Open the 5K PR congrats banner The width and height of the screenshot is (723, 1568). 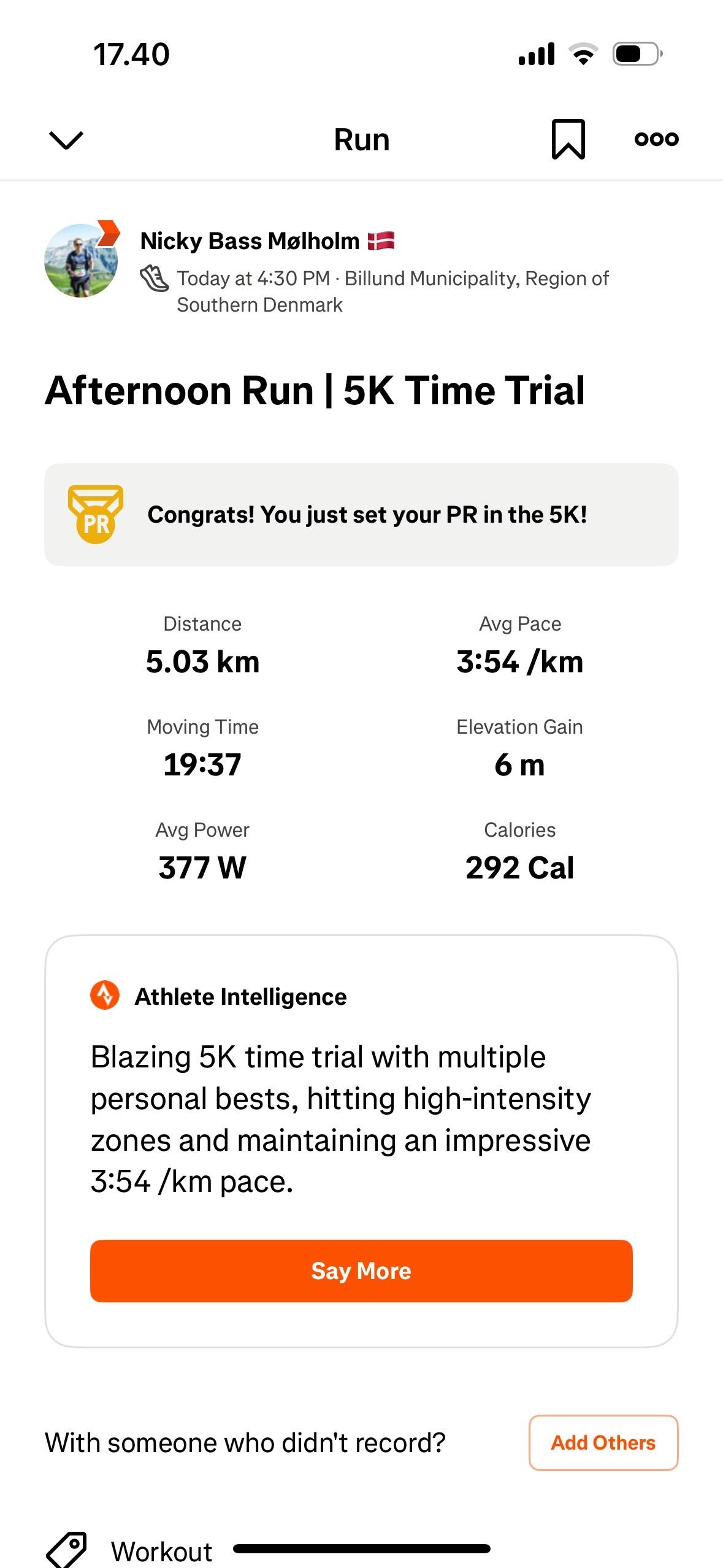click(x=361, y=515)
